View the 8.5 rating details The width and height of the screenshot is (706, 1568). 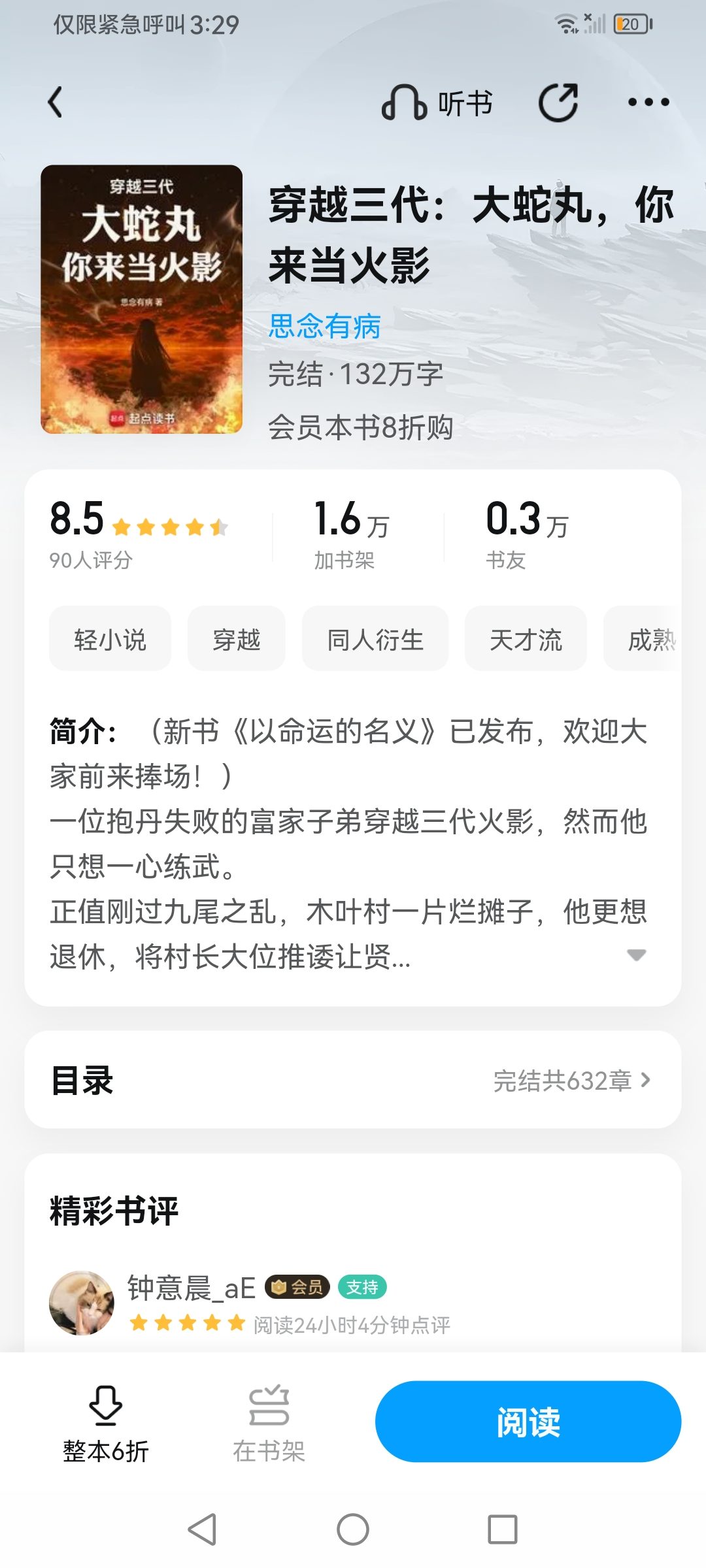[x=137, y=532]
